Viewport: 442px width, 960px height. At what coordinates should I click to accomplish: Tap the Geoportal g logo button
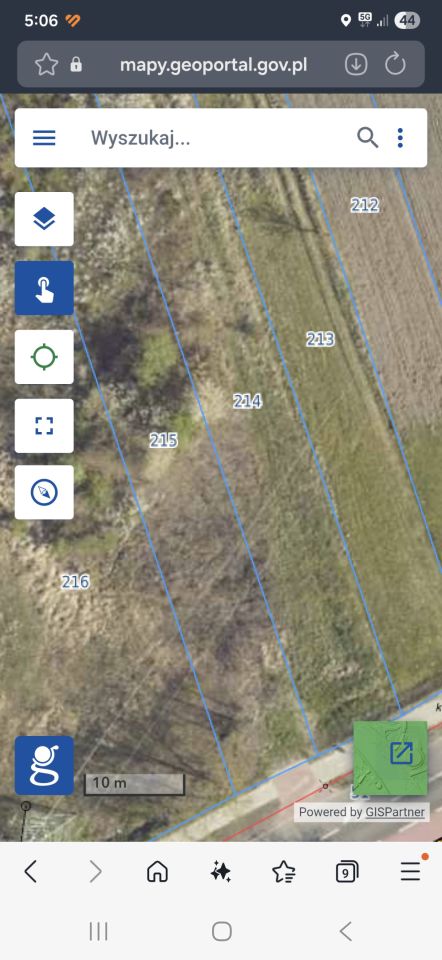click(44, 765)
